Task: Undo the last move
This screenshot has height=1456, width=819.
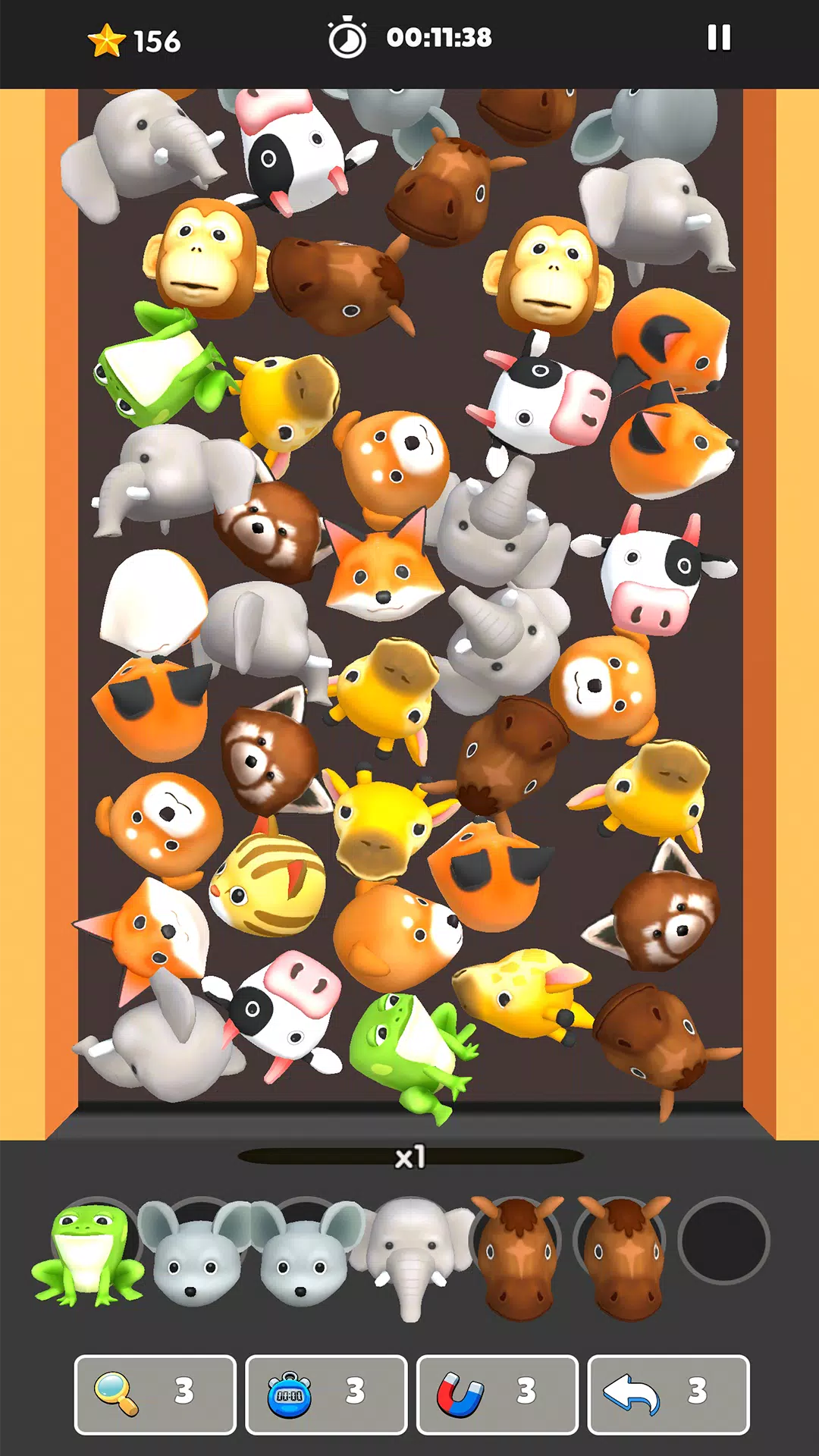Action: [x=668, y=1394]
